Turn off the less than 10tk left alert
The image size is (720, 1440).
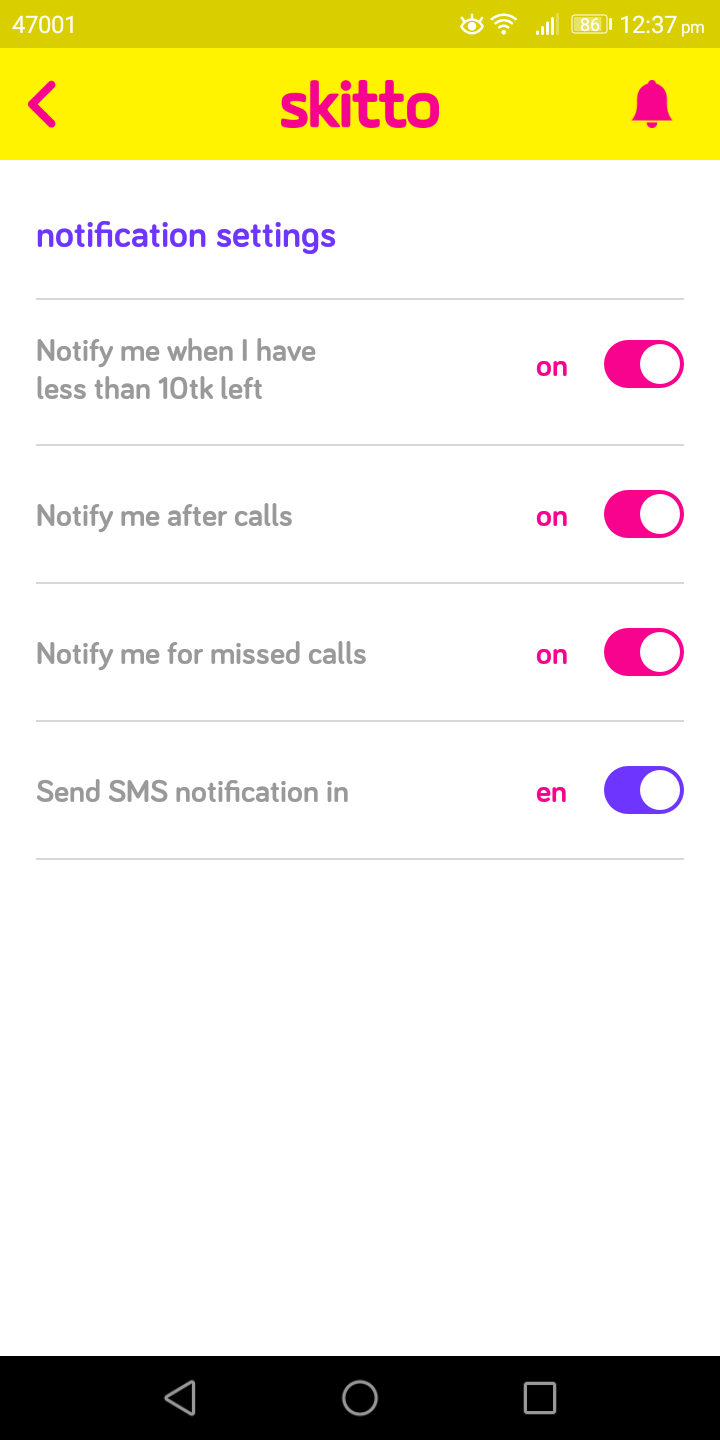coord(643,364)
